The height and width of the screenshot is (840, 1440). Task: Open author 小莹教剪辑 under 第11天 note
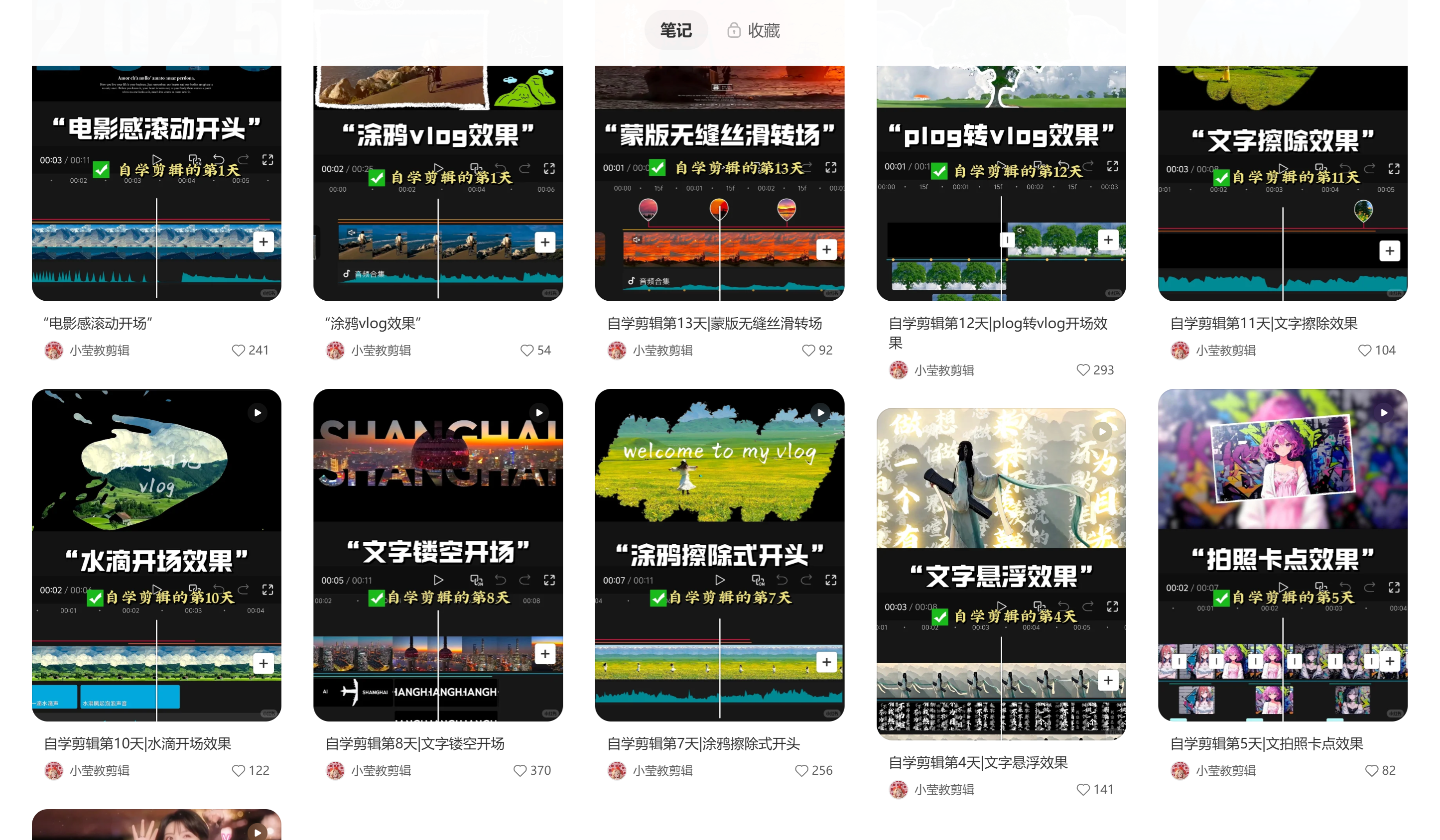[x=1225, y=351]
